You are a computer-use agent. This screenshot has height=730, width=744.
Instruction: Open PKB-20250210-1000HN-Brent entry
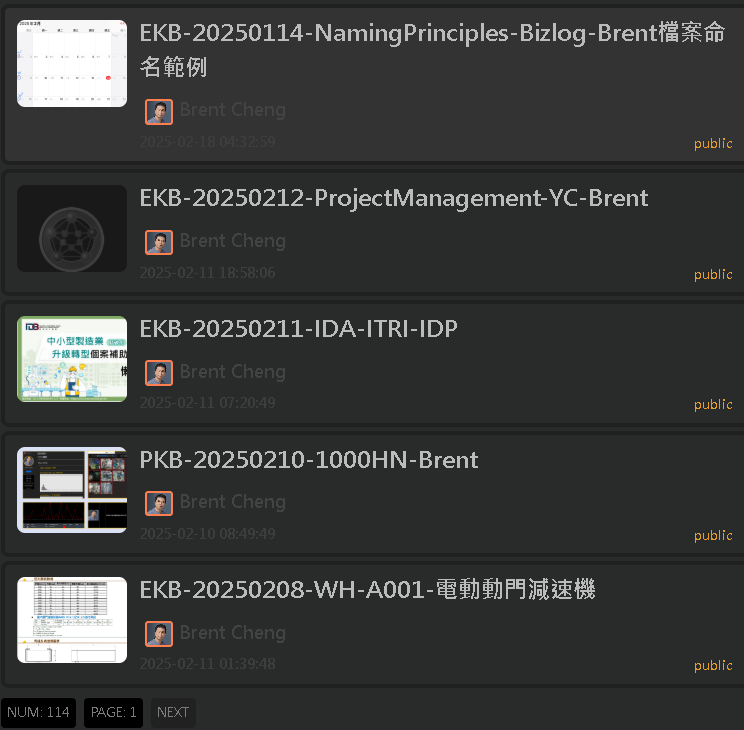coord(308,460)
